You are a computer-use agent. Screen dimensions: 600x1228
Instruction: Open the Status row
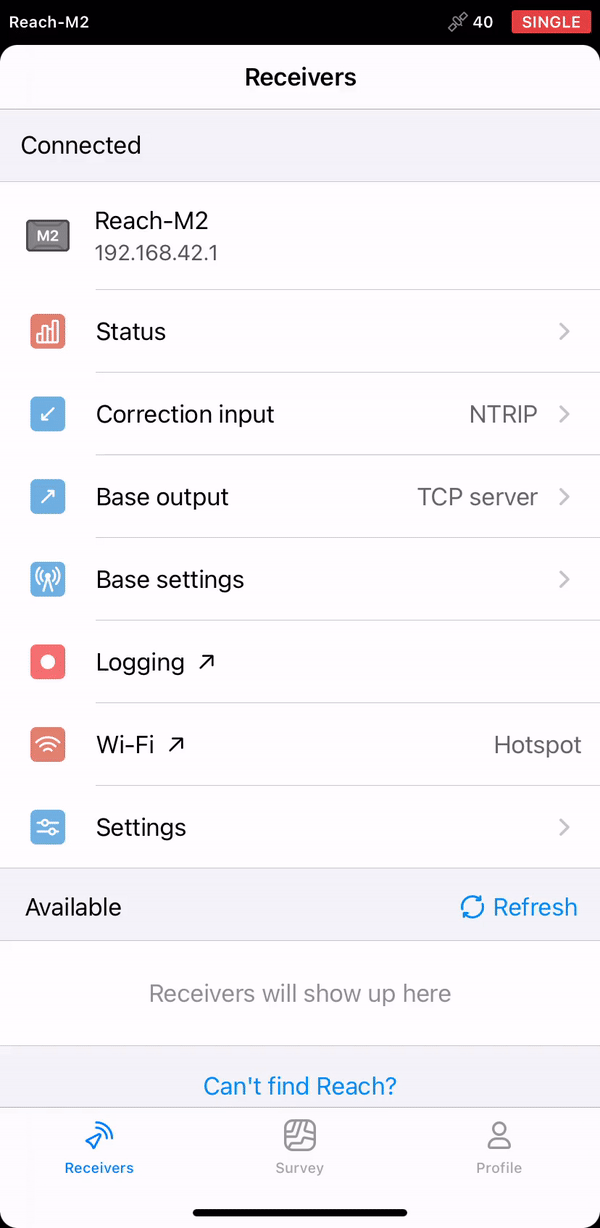300,331
